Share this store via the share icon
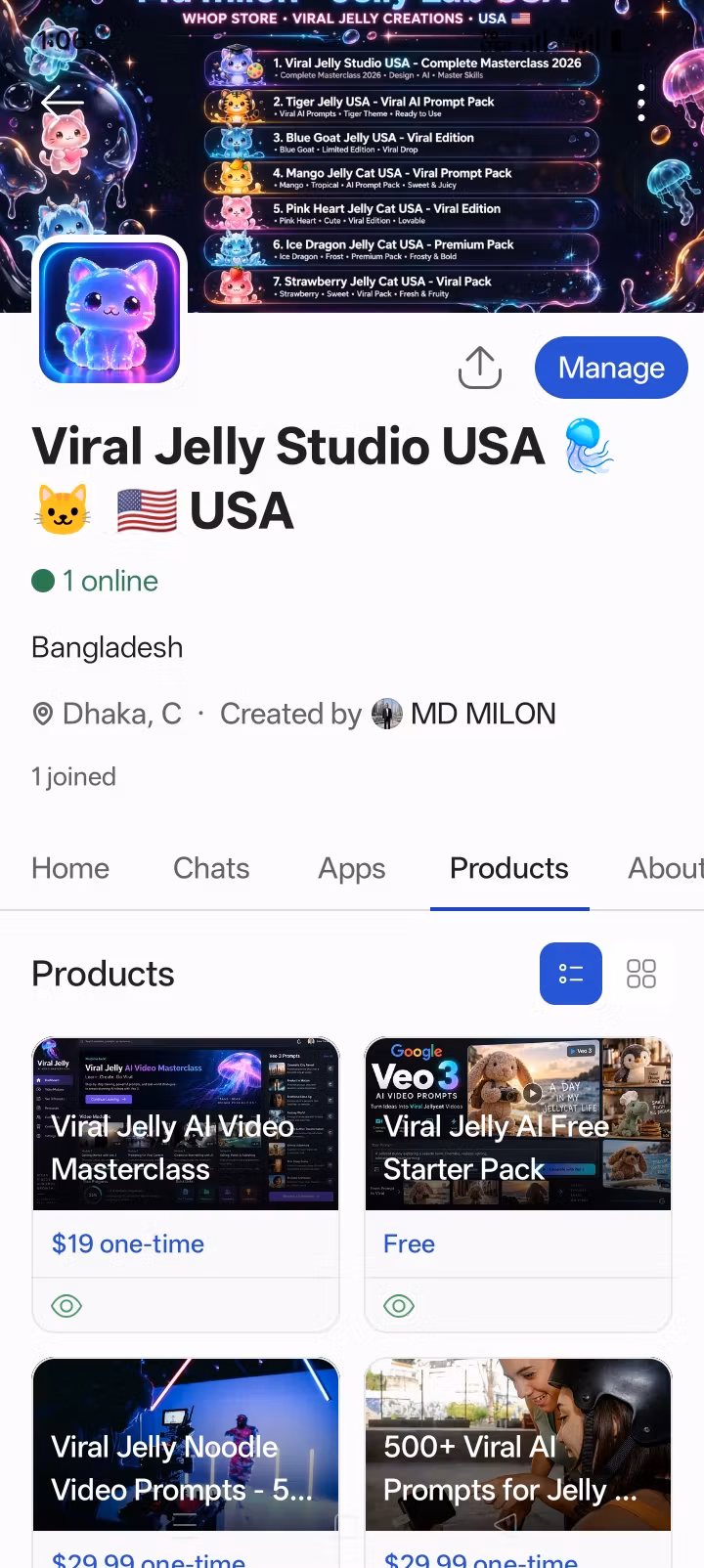 pos(480,368)
